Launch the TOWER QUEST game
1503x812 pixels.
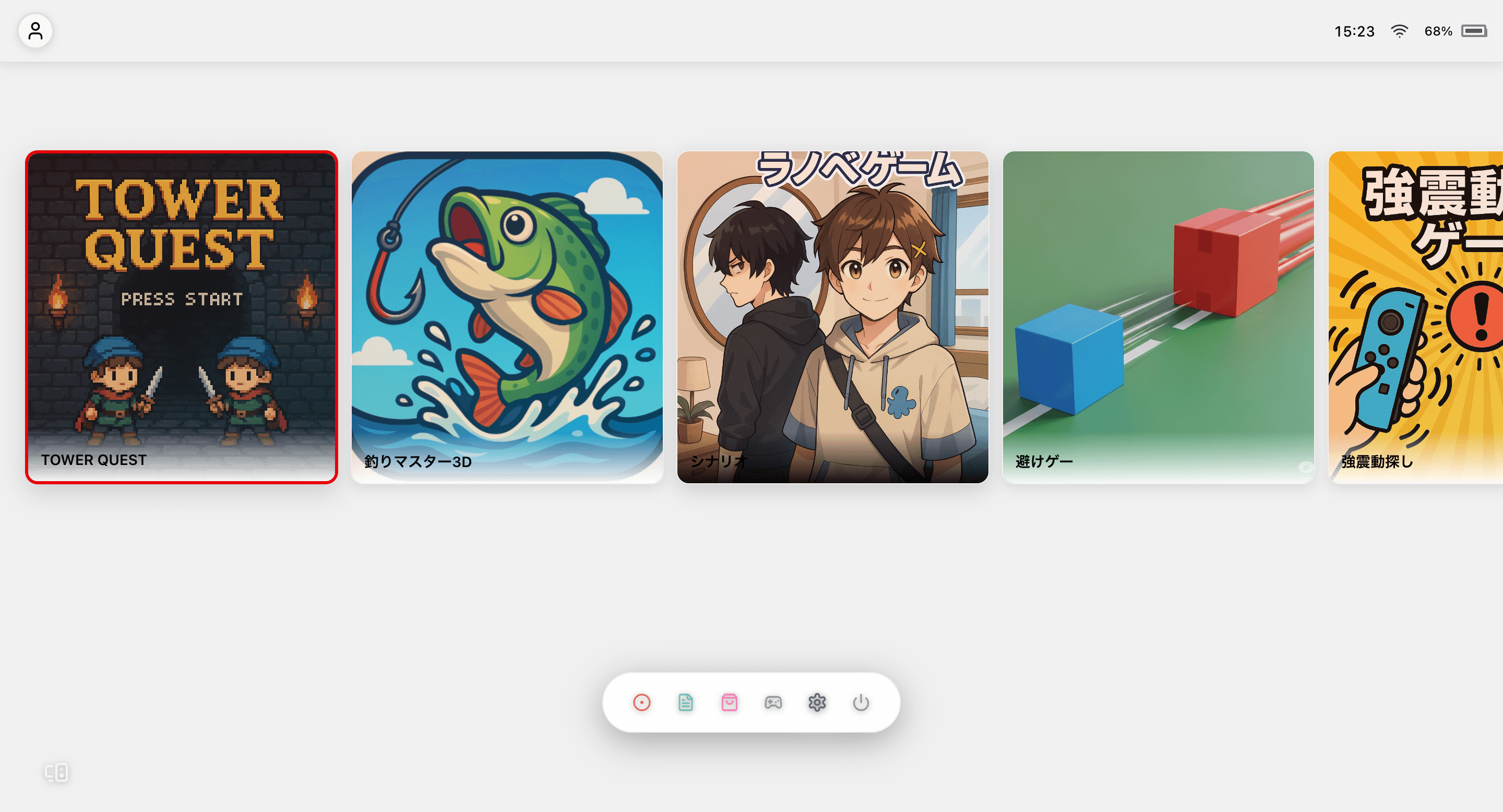[182, 317]
